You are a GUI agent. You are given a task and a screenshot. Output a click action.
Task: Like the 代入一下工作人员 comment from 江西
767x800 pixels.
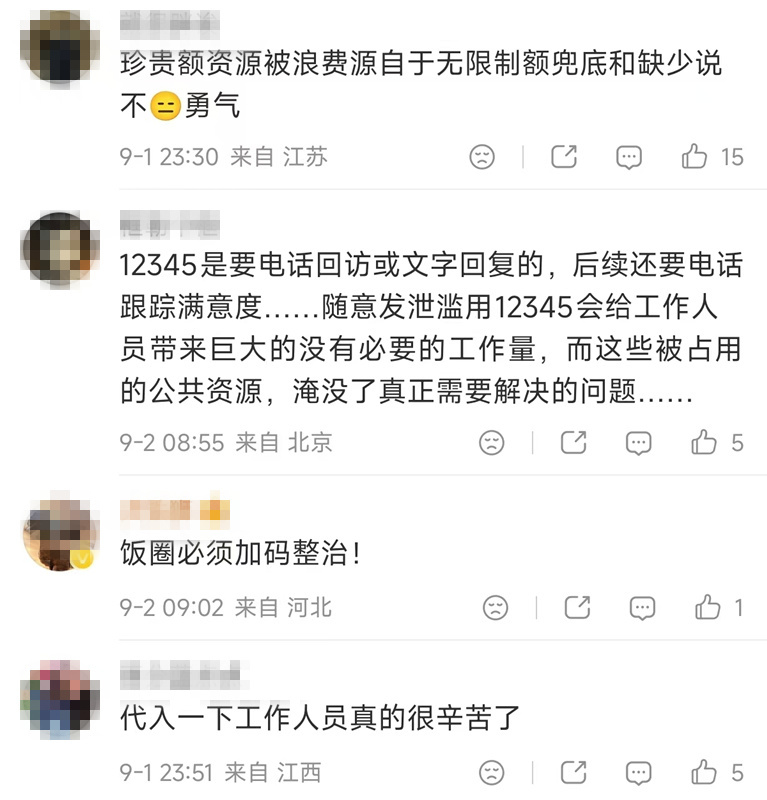point(704,772)
